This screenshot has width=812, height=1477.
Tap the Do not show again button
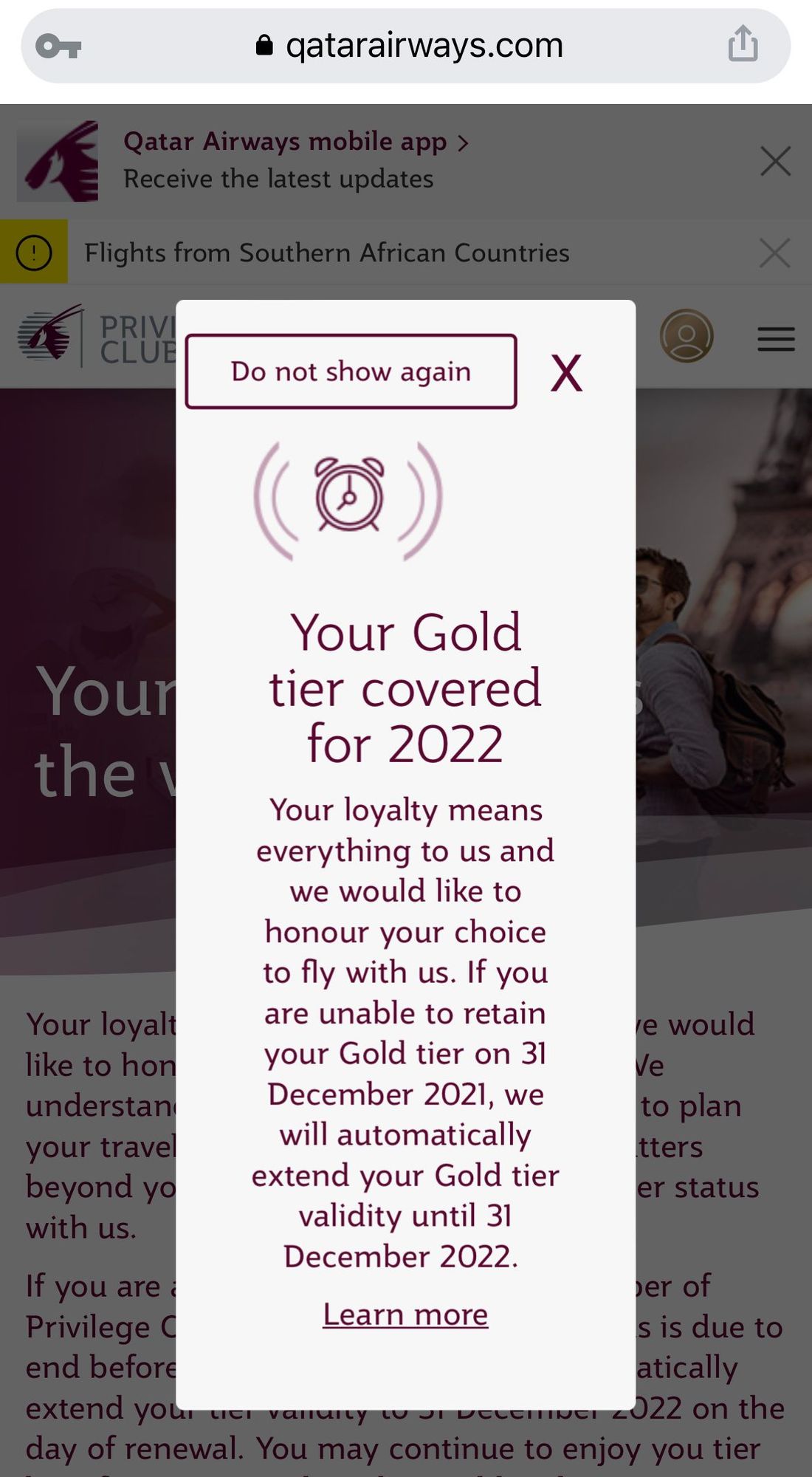click(x=351, y=371)
